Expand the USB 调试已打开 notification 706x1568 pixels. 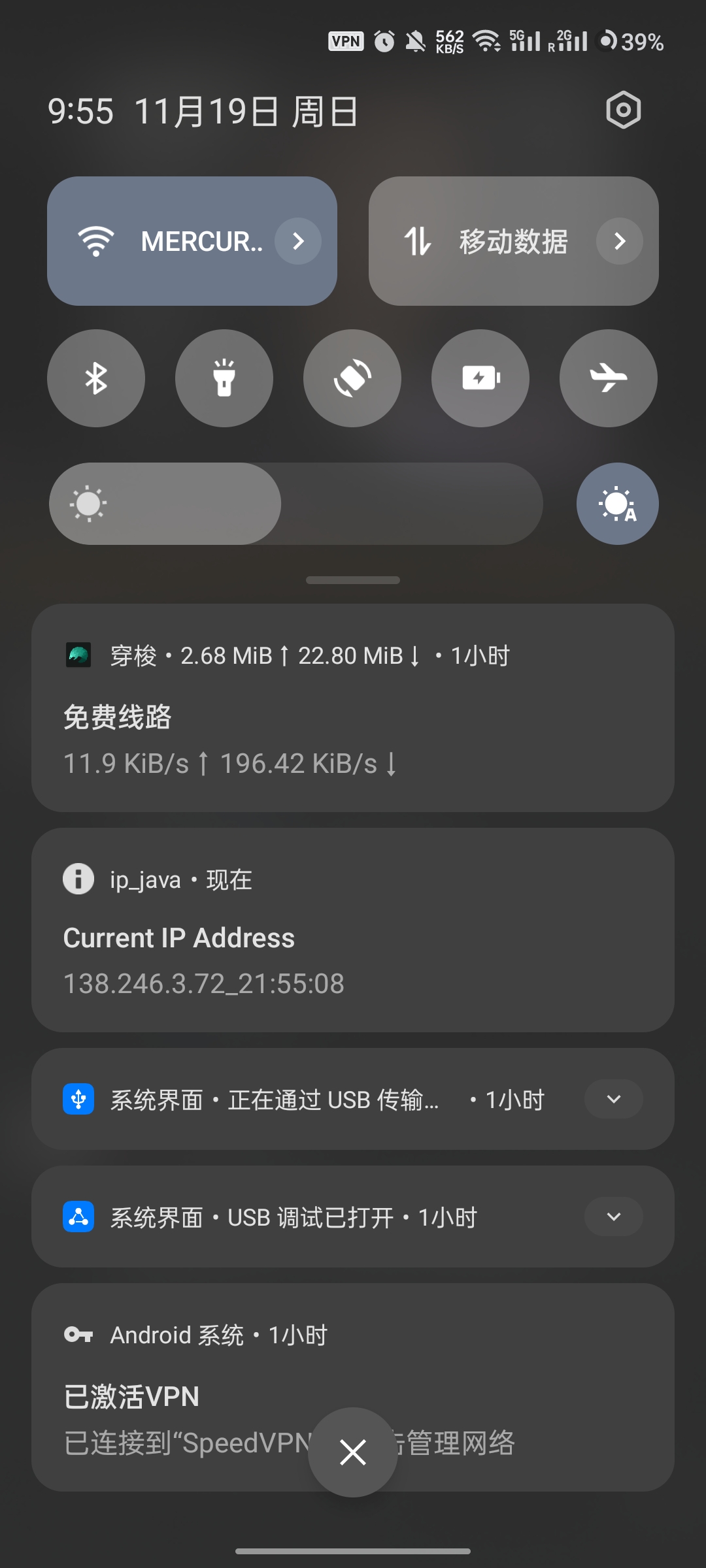(613, 1217)
